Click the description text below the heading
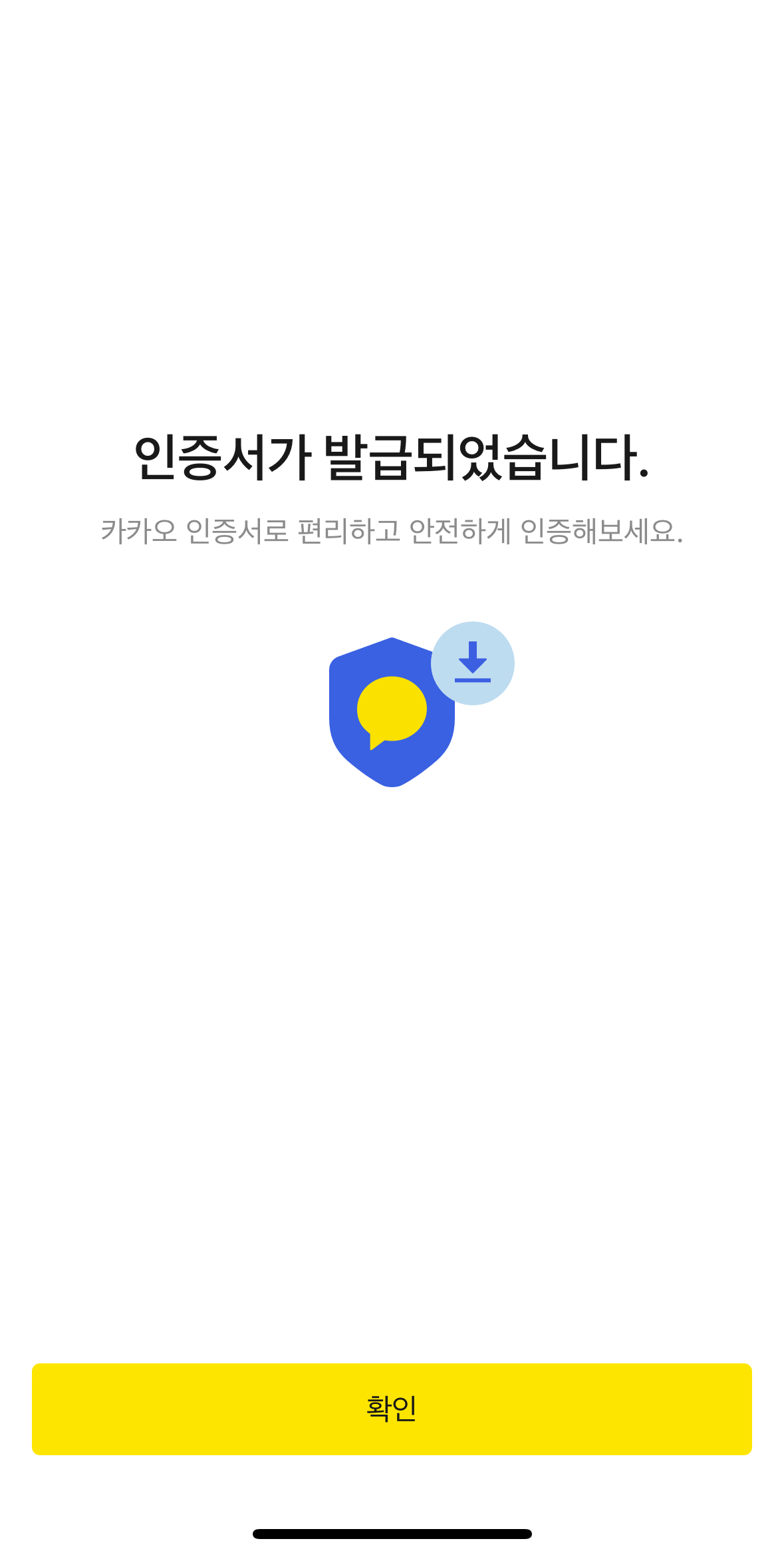784x1555 pixels. (392, 529)
